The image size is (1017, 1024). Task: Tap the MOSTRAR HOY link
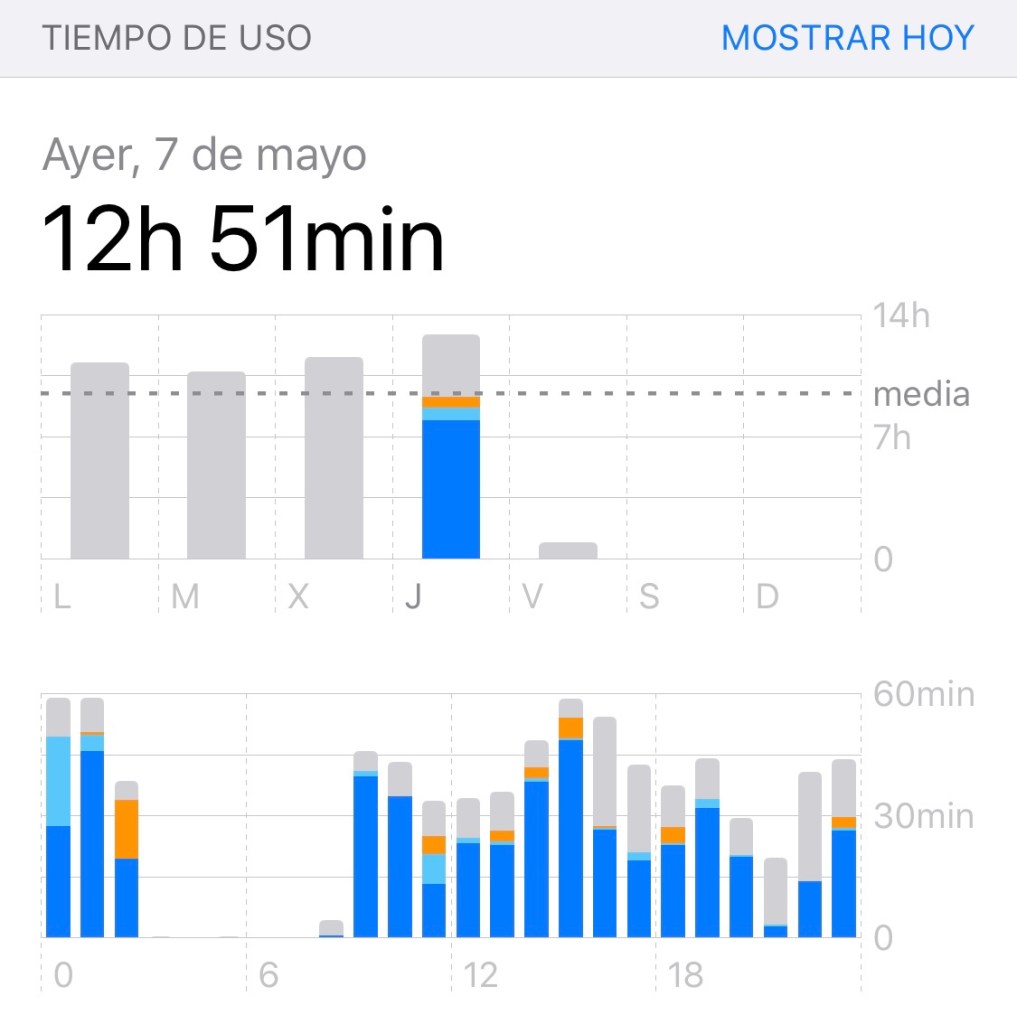[x=847, y=38]
